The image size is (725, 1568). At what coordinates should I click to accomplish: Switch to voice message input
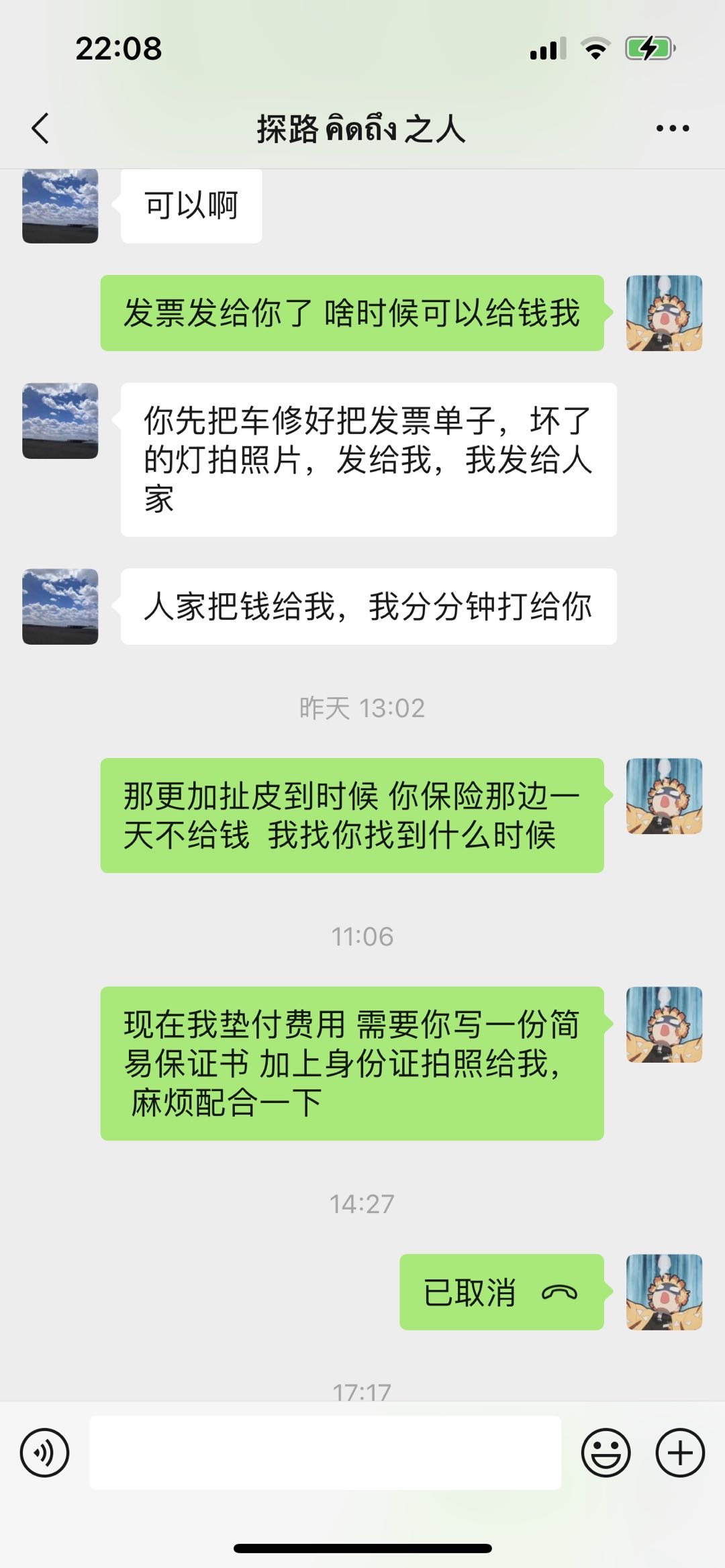(45, 1453)
